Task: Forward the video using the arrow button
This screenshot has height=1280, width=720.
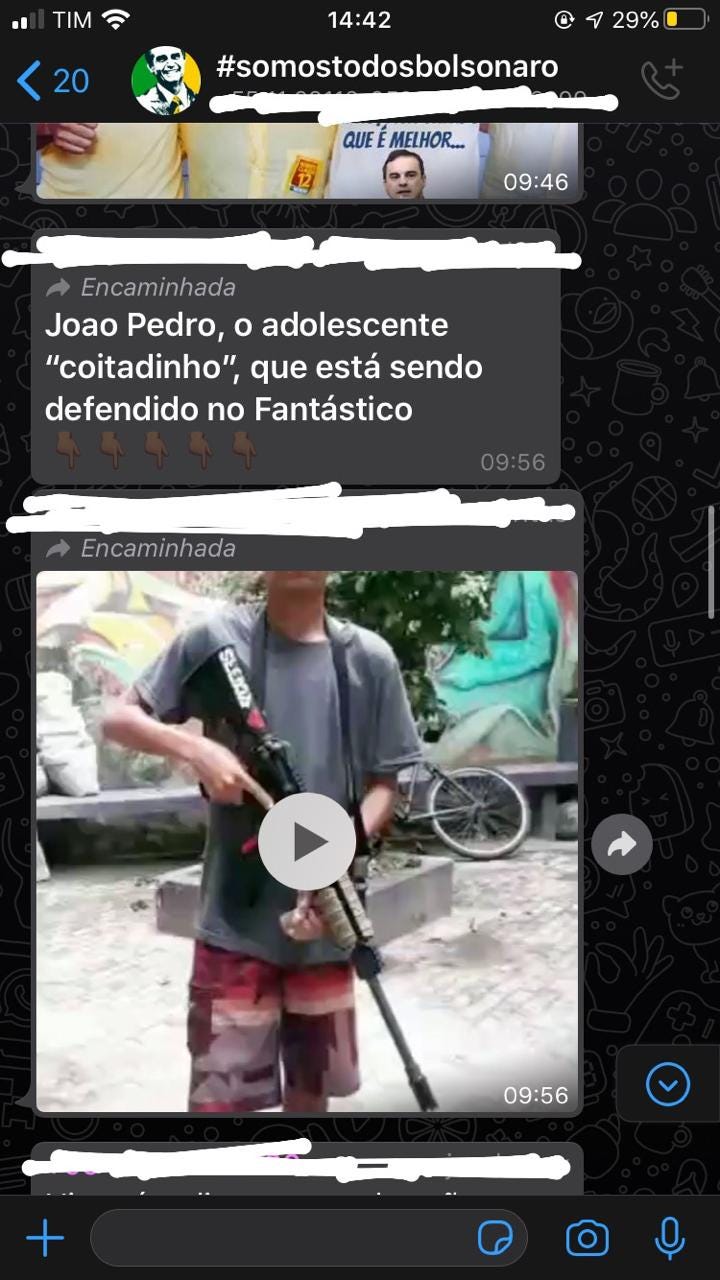Action: pos(621,846)
